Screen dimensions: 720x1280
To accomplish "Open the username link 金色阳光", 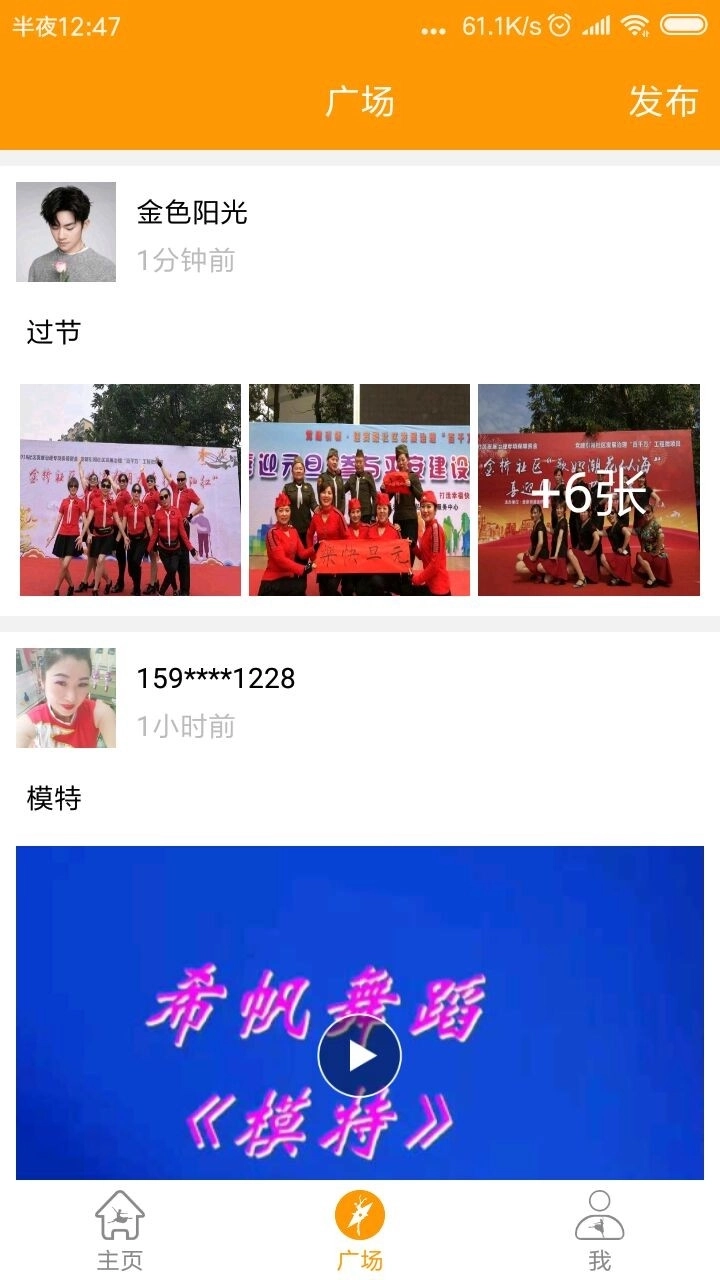I will [190, 212].
